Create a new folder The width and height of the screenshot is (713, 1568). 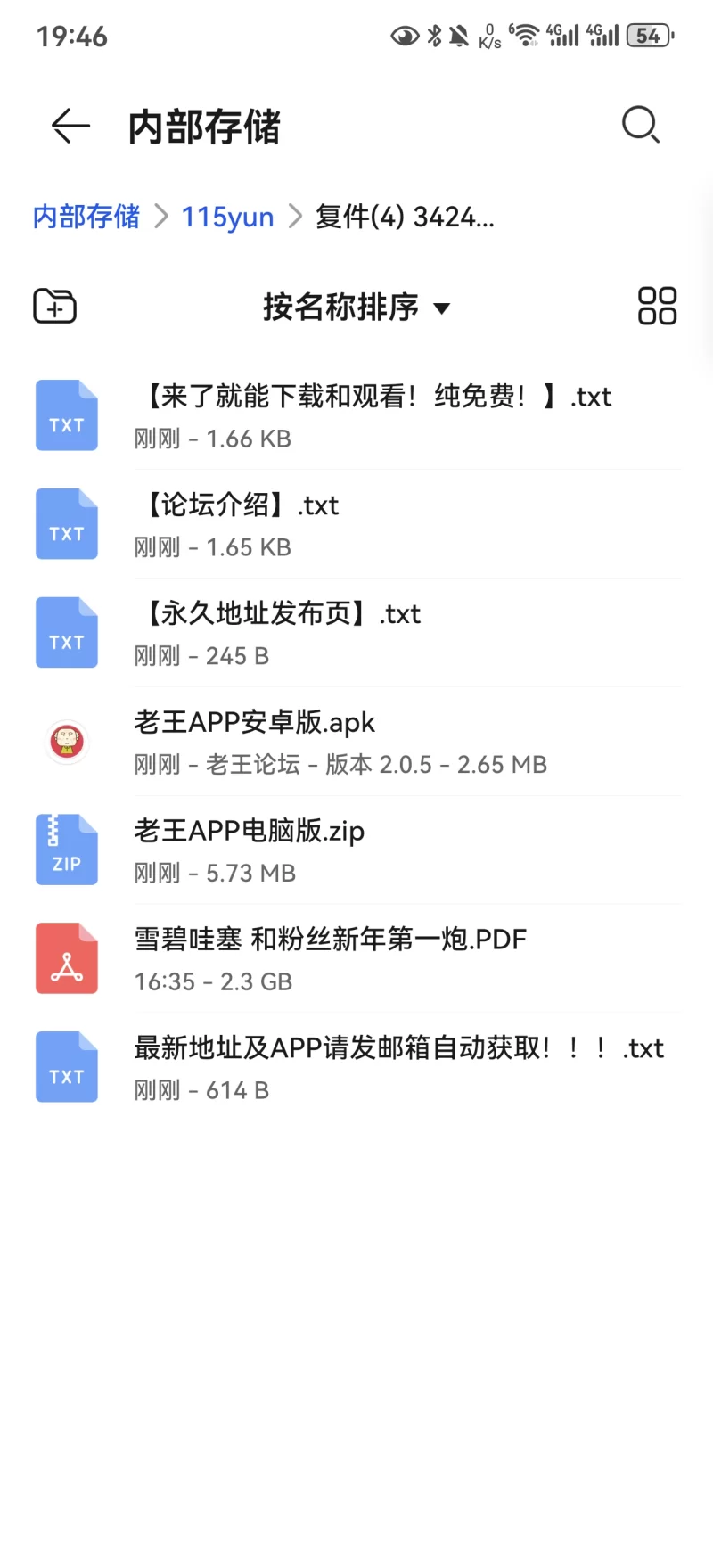[x=54, y=307]
